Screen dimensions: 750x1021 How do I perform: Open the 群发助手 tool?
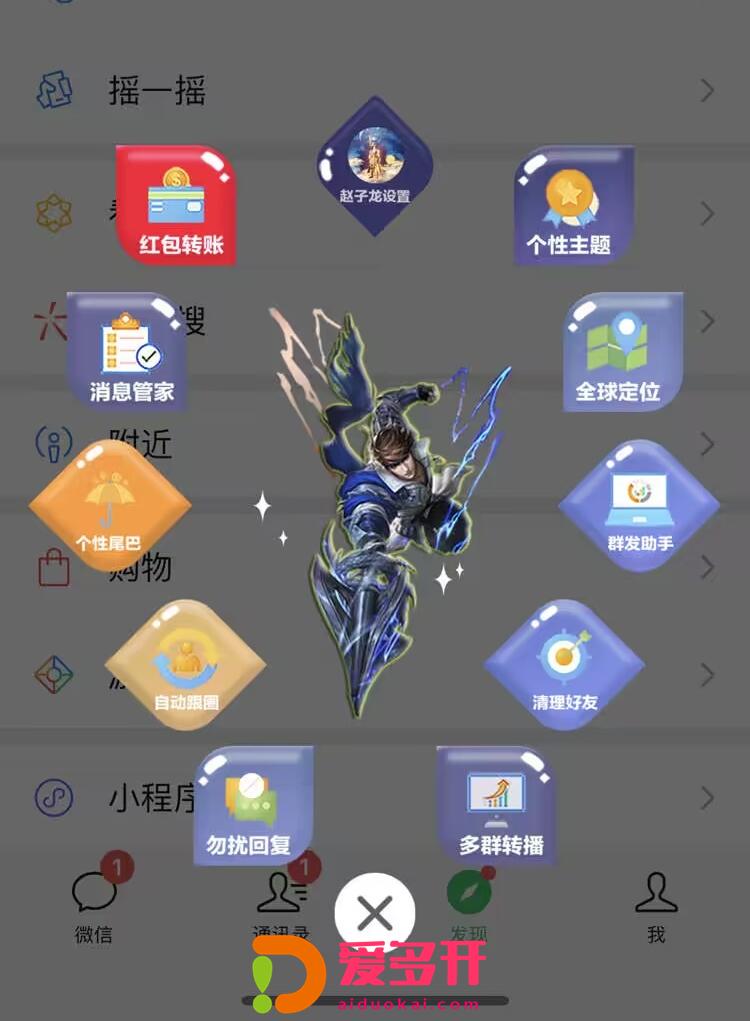[x=639, y=505]
